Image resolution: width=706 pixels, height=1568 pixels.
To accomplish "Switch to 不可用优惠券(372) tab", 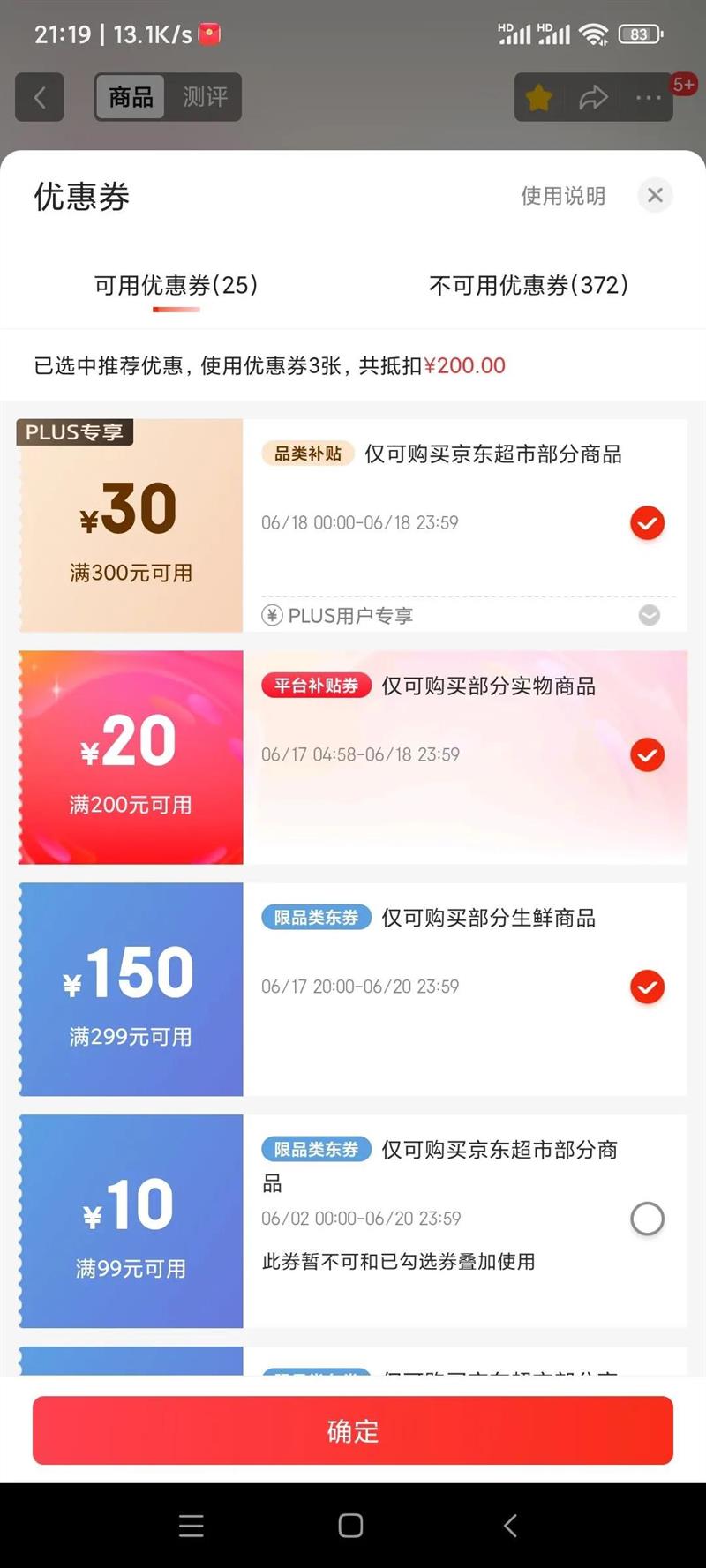I will [x=529, y=285].
